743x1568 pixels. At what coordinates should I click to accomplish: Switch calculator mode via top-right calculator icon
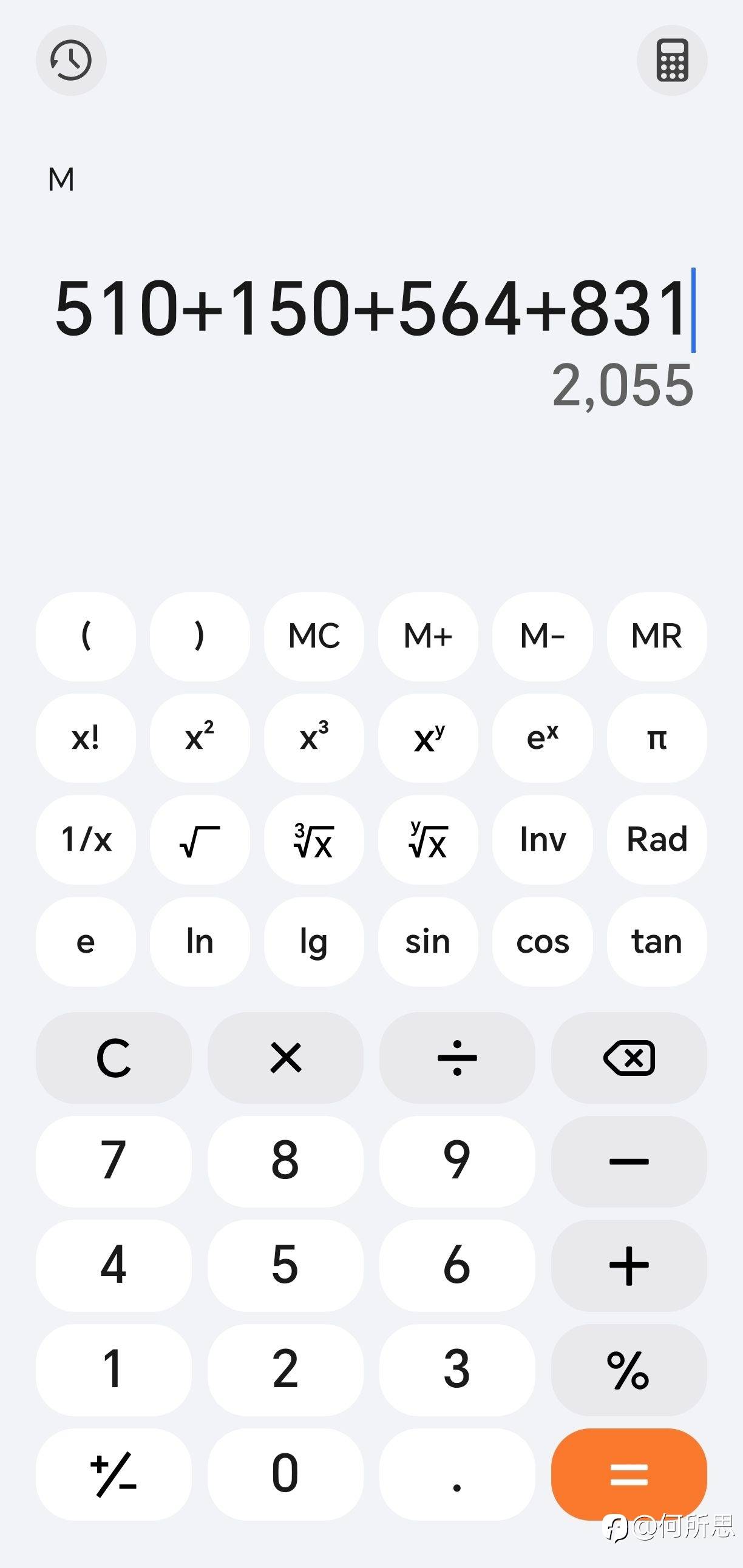[672, 60]
